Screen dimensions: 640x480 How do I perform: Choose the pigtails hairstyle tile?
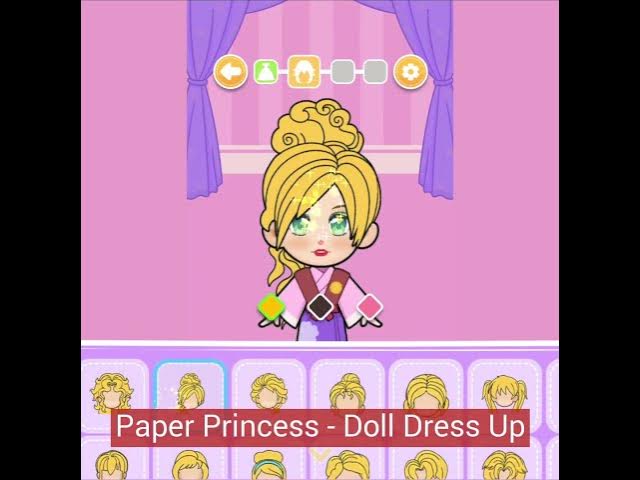[x=503, y=390]
